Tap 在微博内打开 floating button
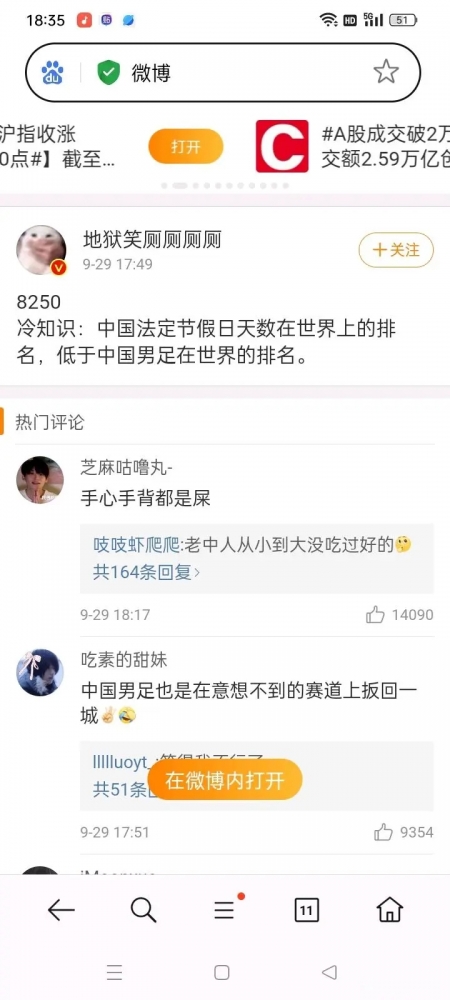 coord(224,780)
